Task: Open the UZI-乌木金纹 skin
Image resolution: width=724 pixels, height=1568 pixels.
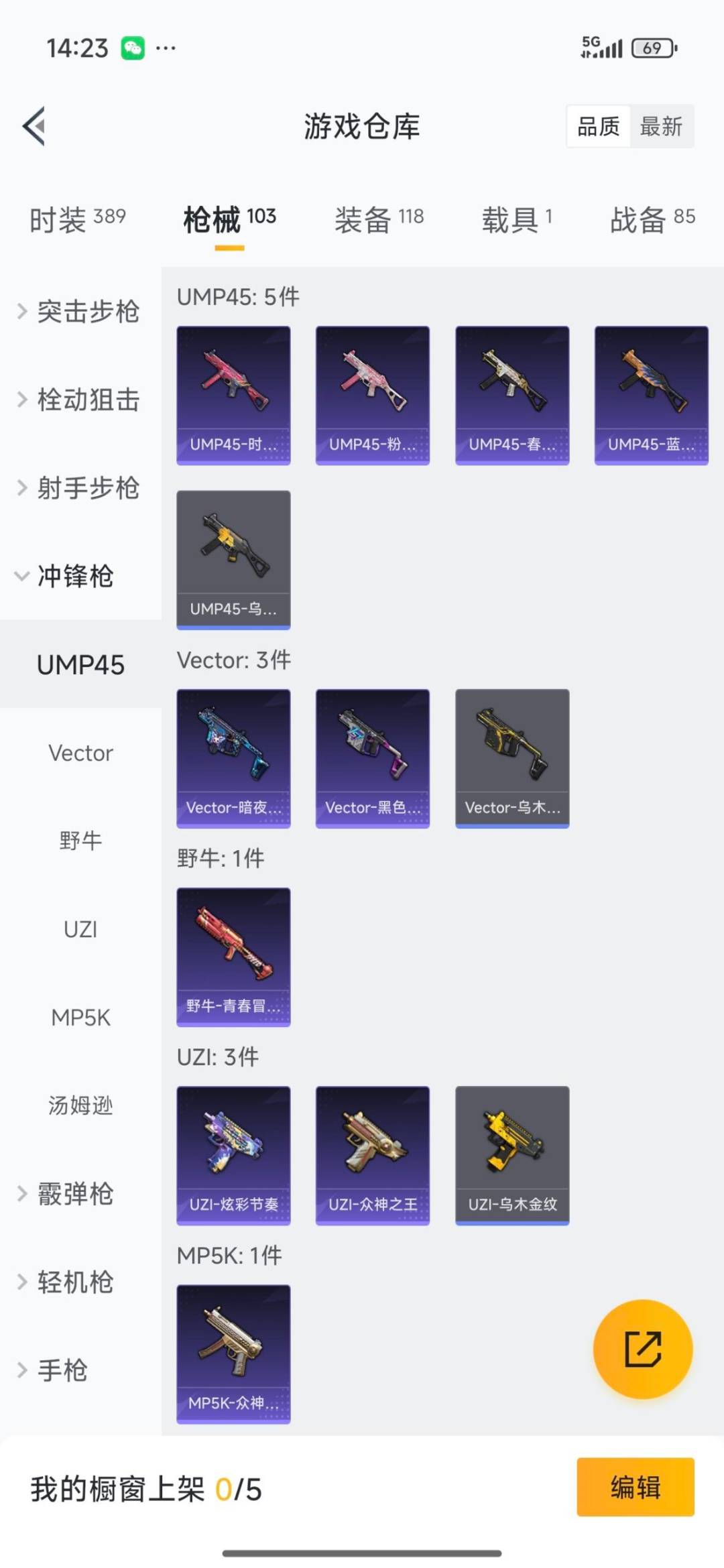Action: tap(512, 1155)
